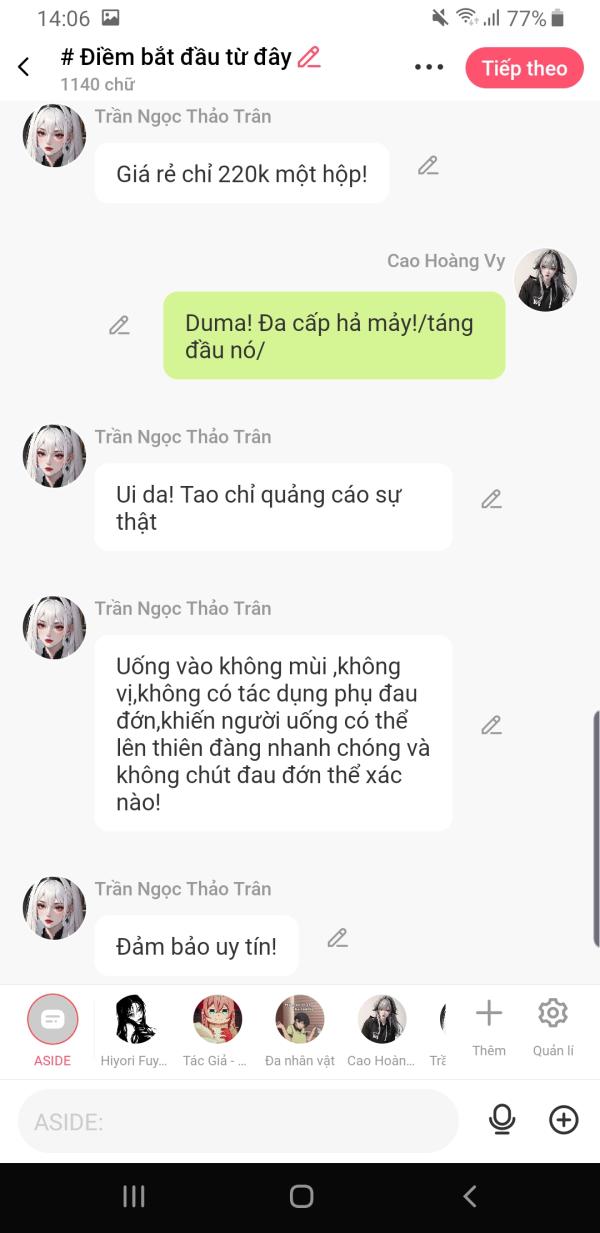Tap the system home button
This screenshot has width=600, height=1233.
tap(301, 1196)
